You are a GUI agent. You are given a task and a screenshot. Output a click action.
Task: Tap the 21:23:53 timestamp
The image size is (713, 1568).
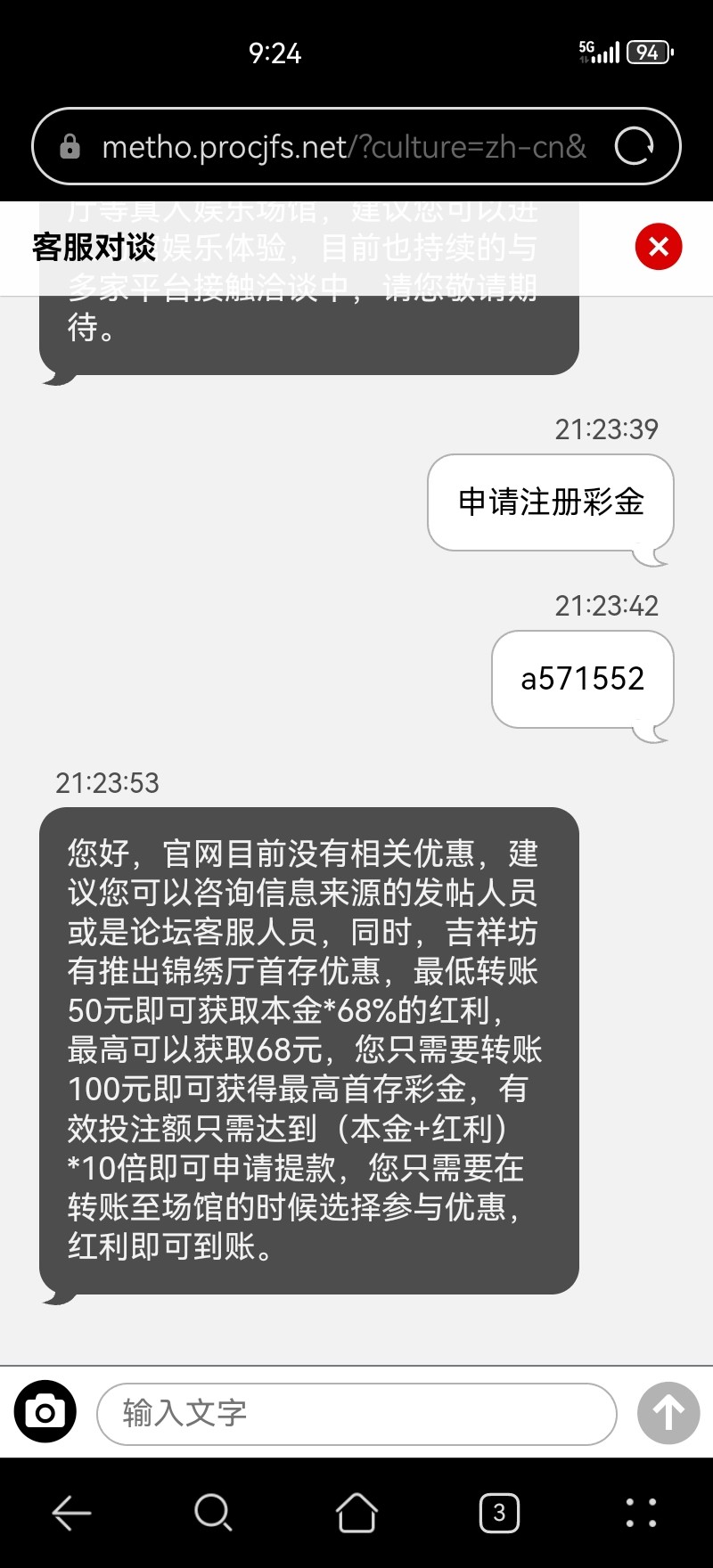tap(107, 783)
